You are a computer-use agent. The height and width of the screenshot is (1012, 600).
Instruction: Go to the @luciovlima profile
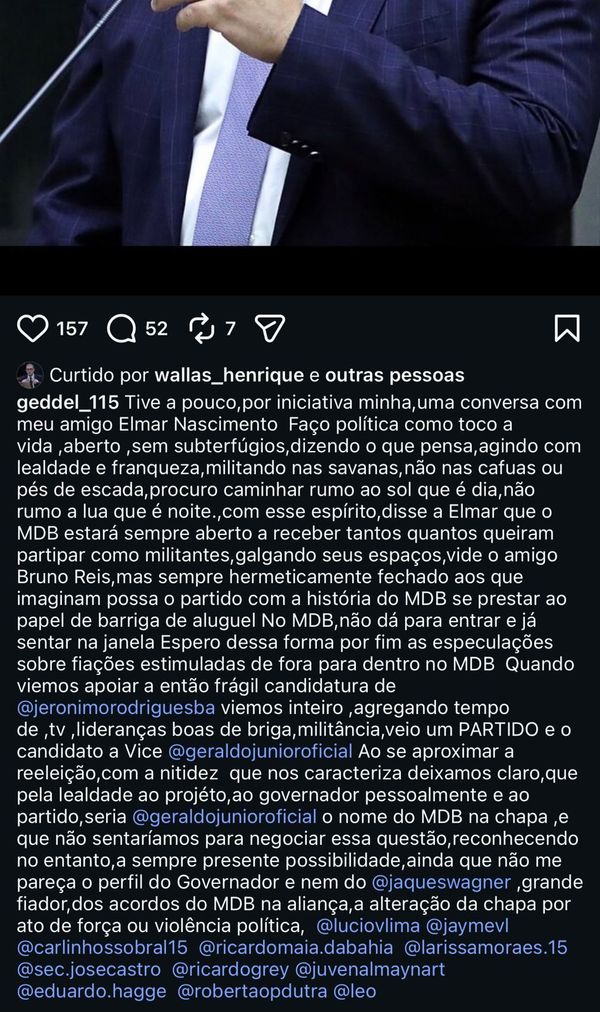point(367,926)
